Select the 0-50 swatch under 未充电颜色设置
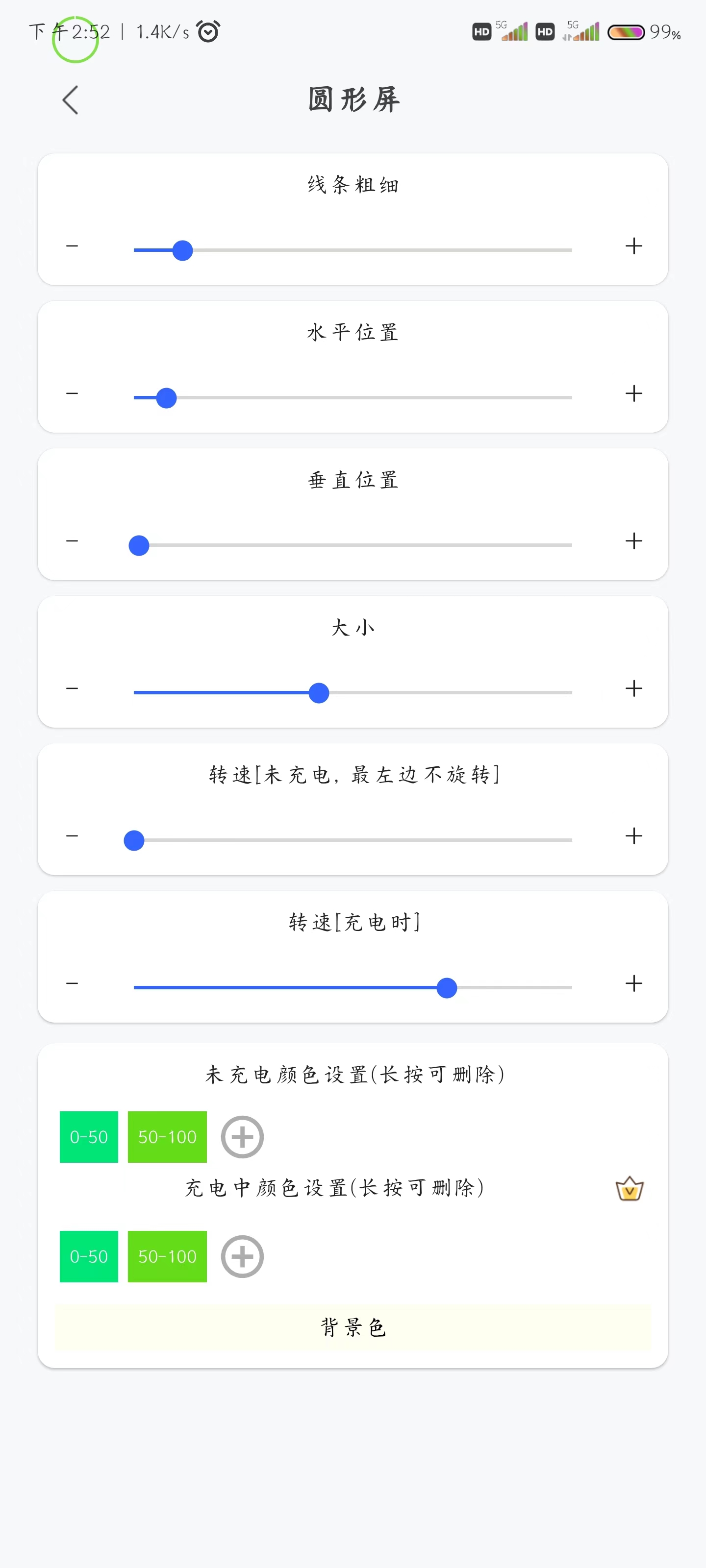 coord(88,1136)
